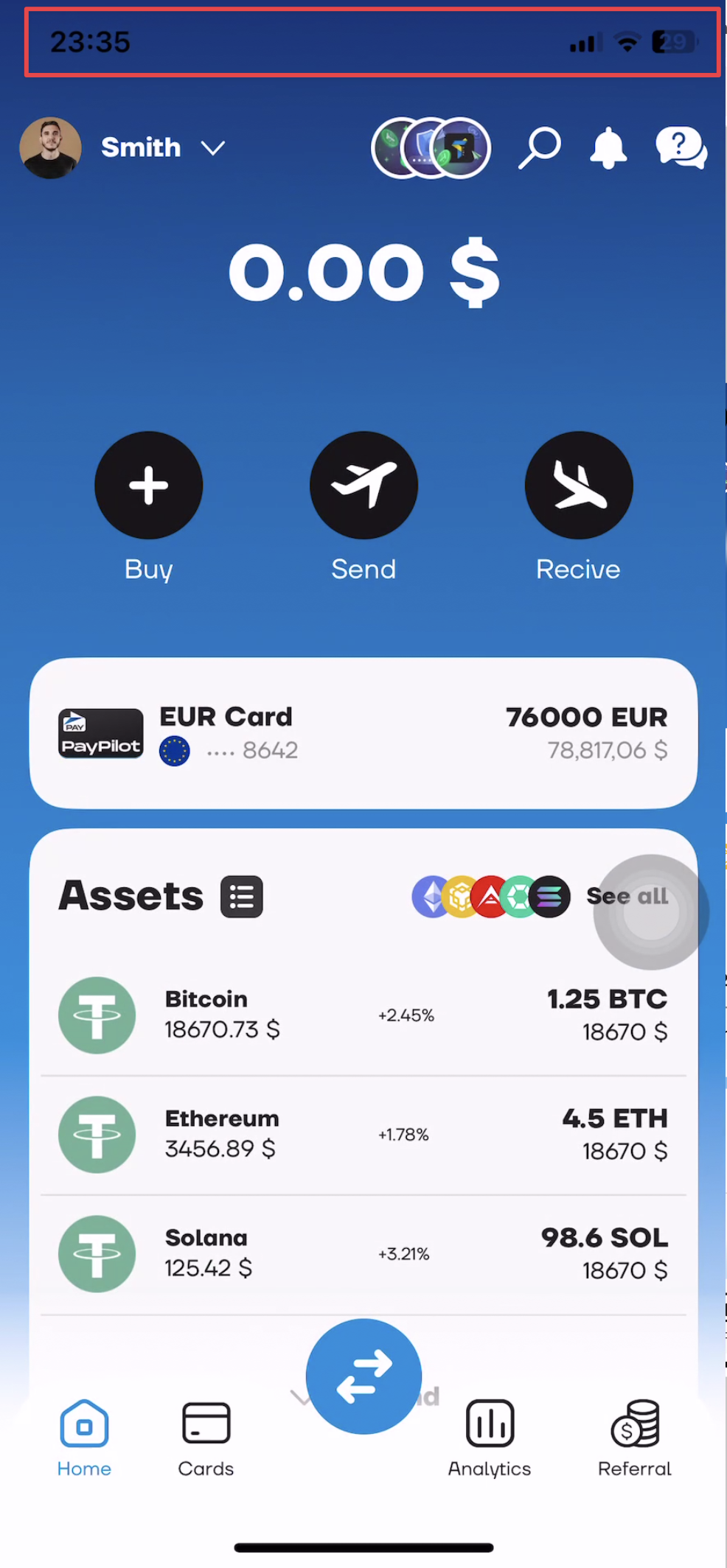Image resolution: width=727 pixels, height=1568 pixels.
Task: Switch to the Cards tab
Action: [x=206, y=1438]
